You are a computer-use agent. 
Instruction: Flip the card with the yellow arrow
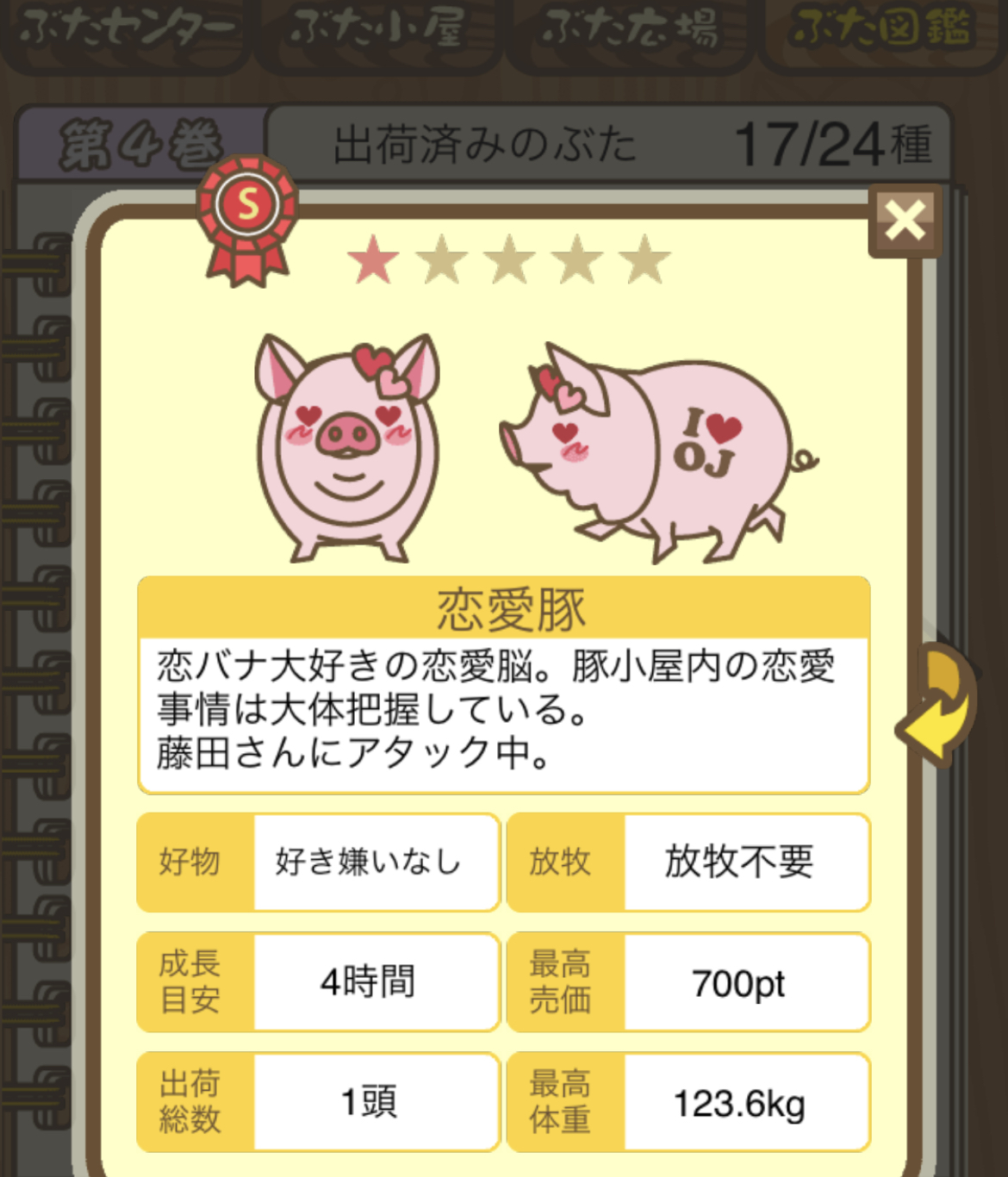click(939, 705)
